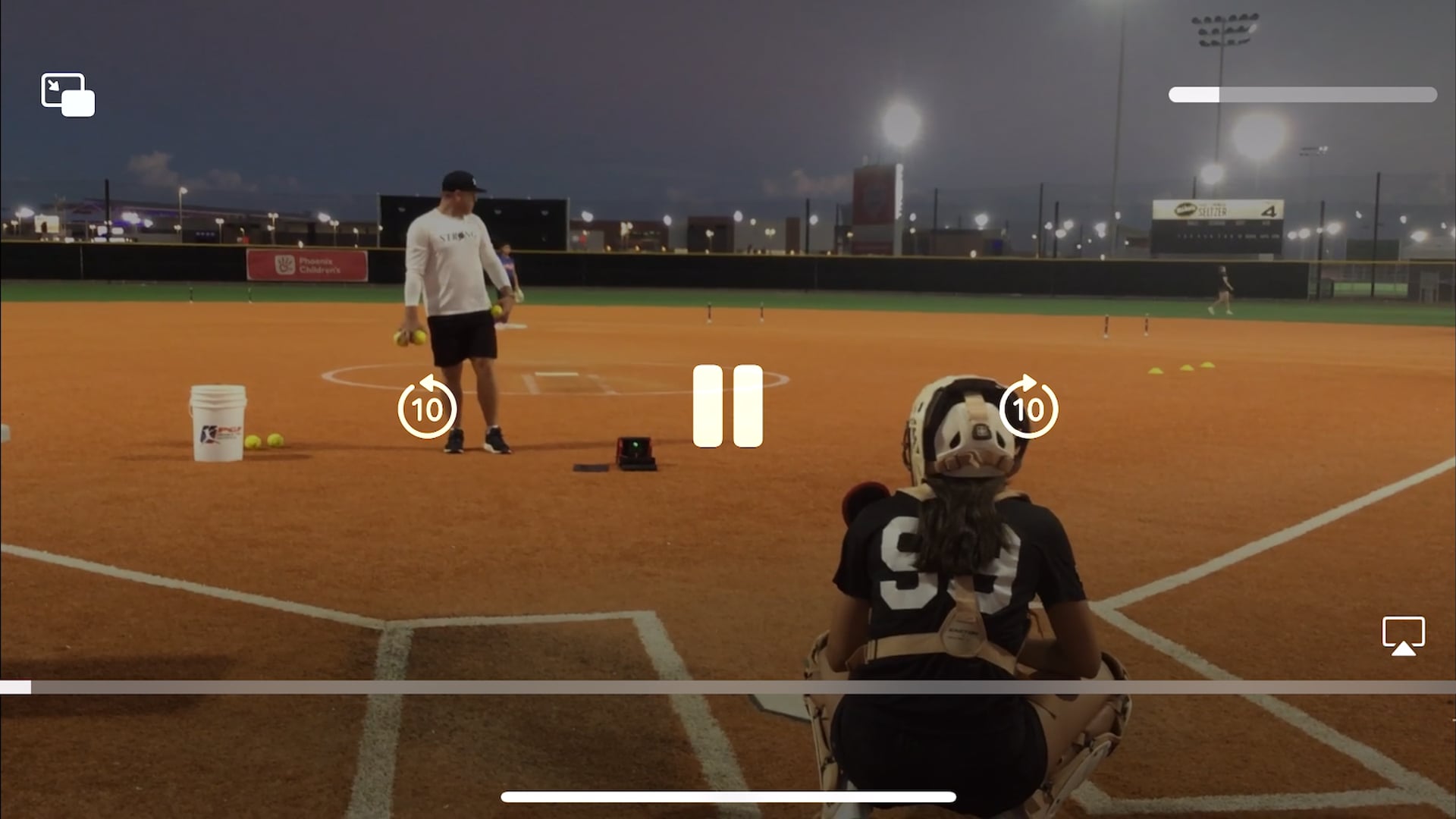Enter picture-in-picture mode

tap(67, 95)
